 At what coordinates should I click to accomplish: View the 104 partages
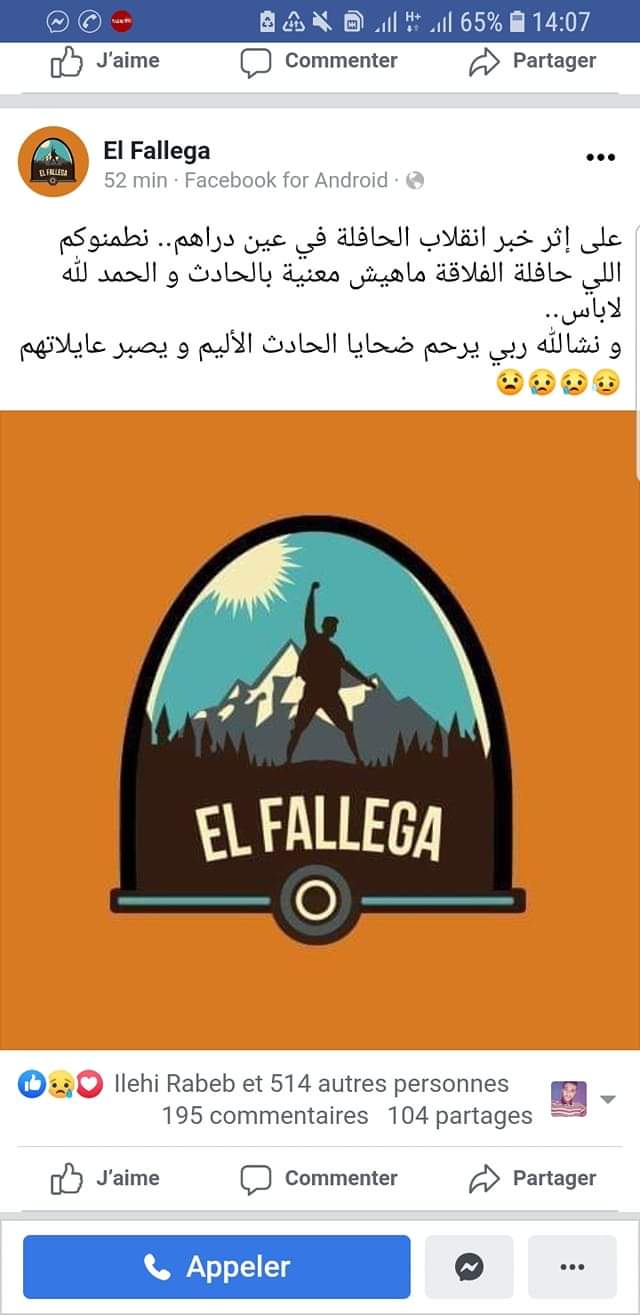pos(460,1116)
